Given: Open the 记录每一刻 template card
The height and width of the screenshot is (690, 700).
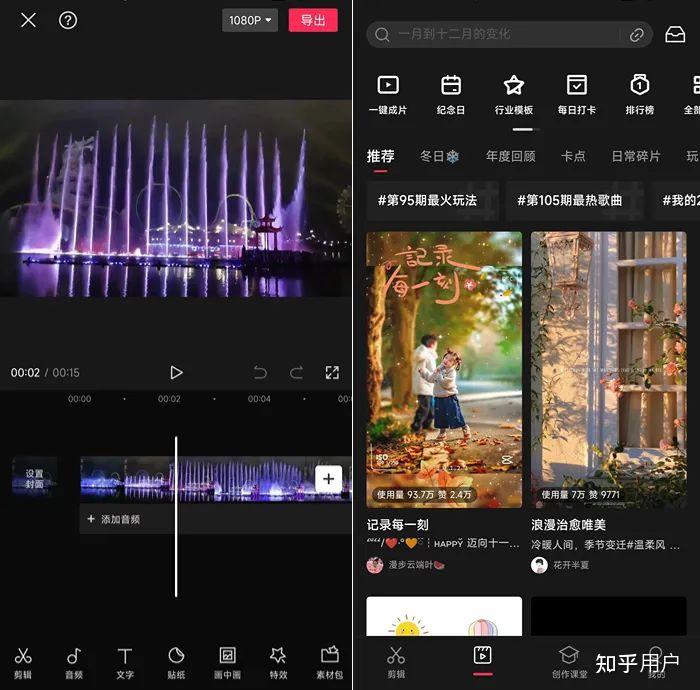Looking at the screenshot, I should [444, 370].
